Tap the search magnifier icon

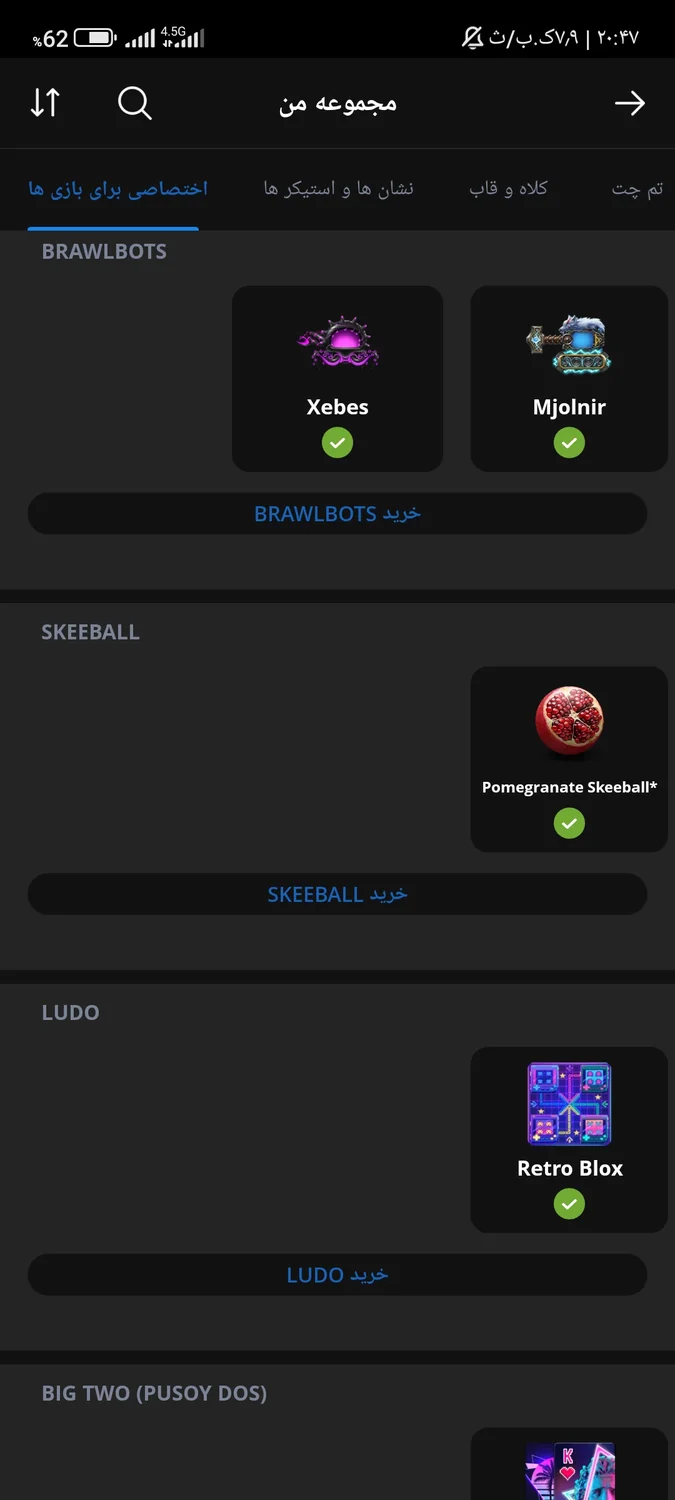tap(134, 103)
